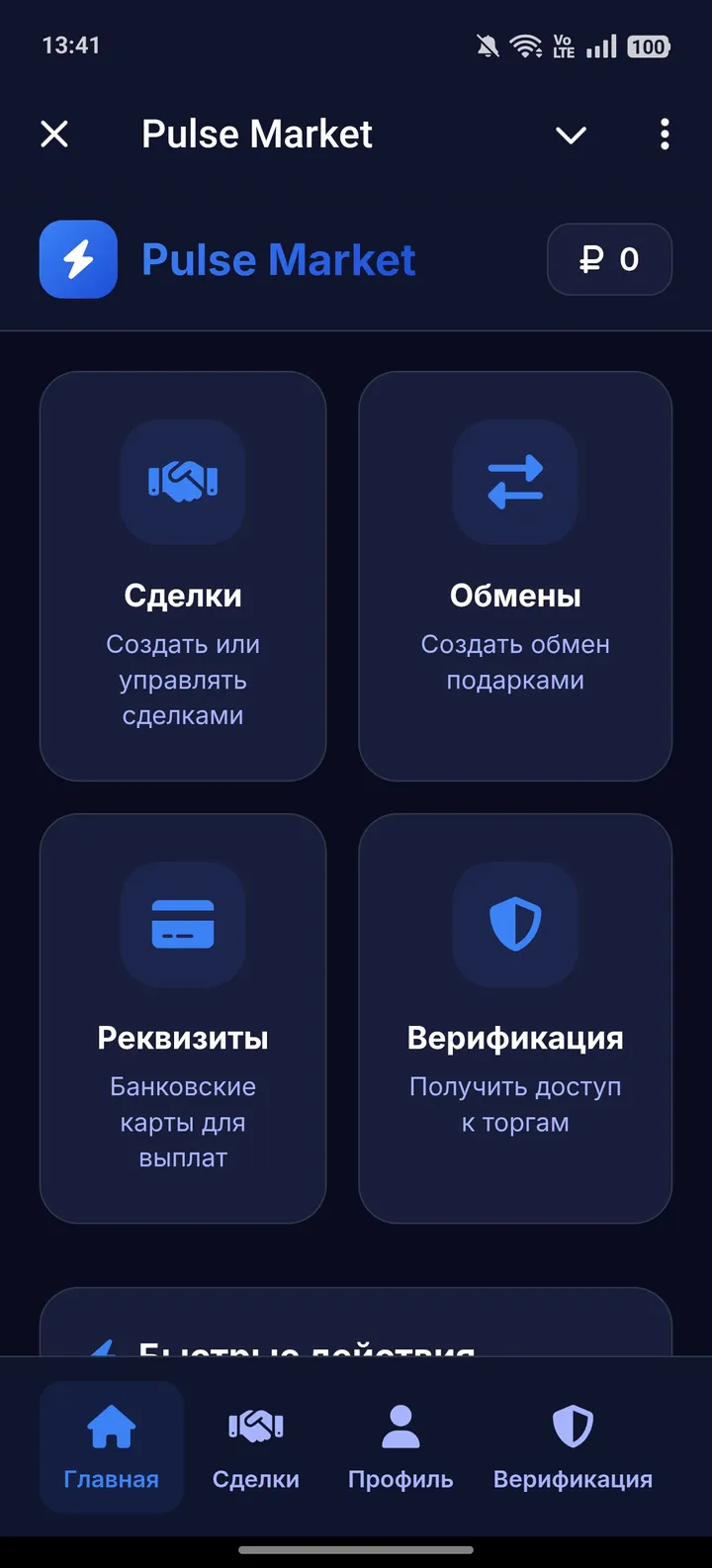Expand the chevron next to Pulse Market title

point(571,136)
